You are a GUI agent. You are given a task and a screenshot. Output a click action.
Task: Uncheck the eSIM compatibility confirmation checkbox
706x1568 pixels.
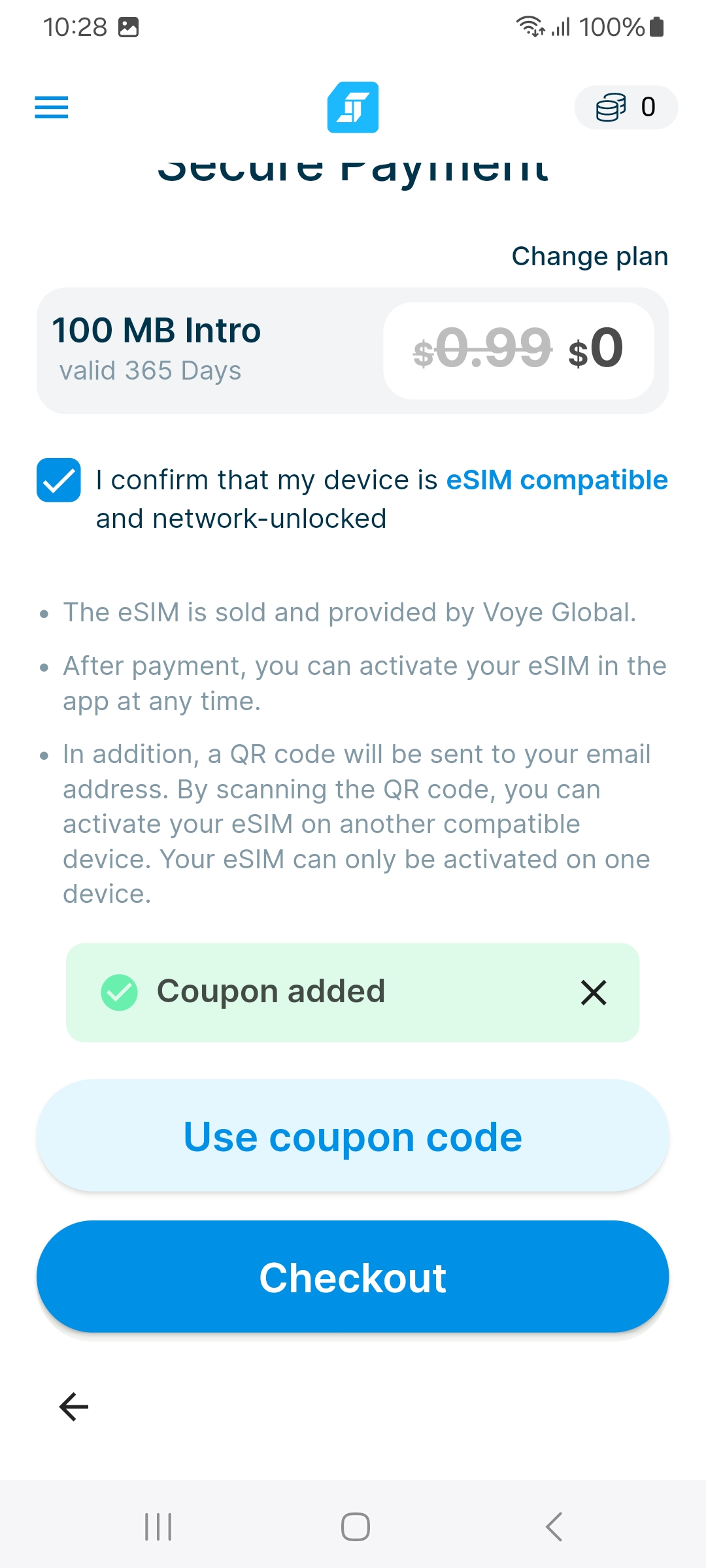[59, 480]
